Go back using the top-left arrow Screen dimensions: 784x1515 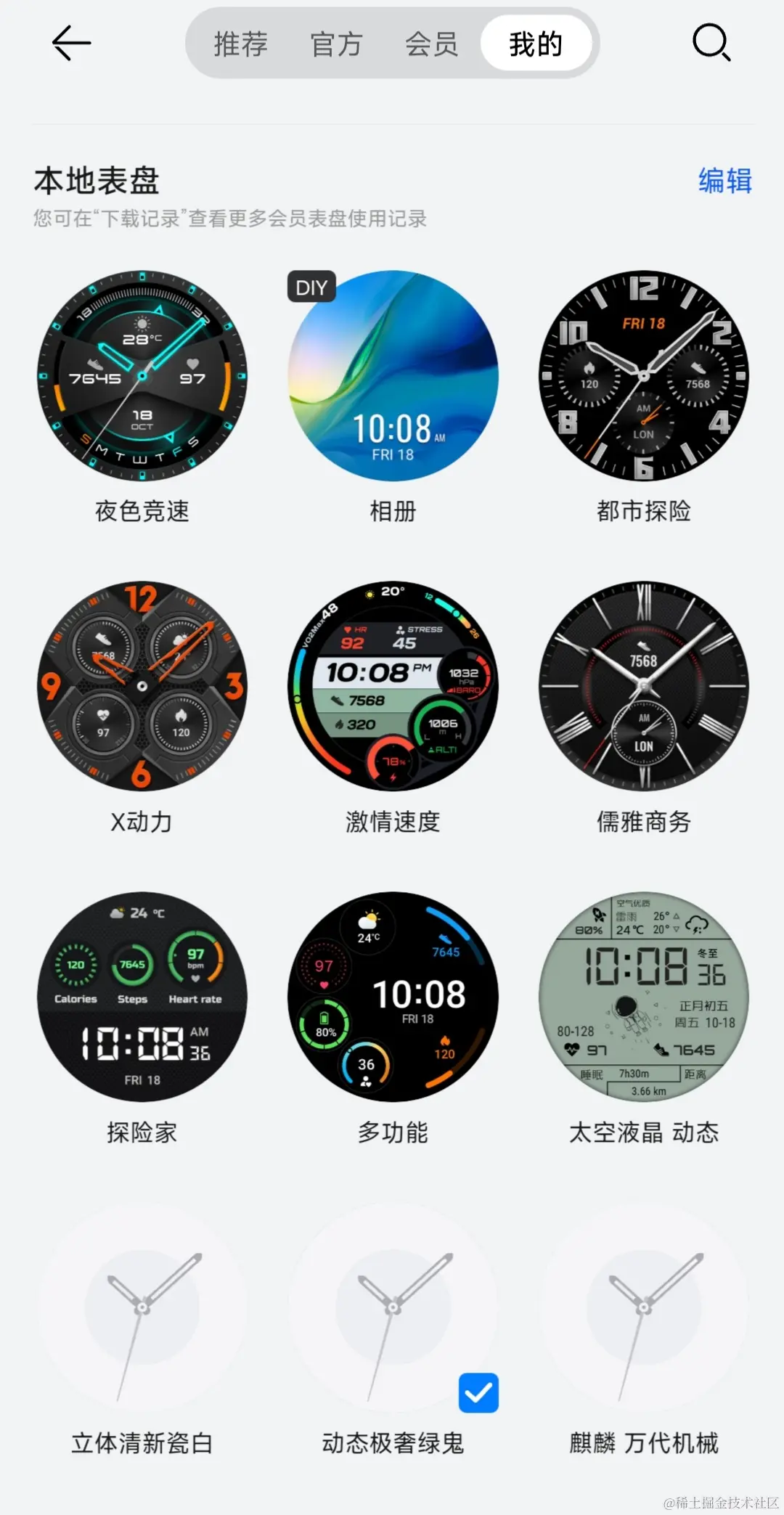71,44
